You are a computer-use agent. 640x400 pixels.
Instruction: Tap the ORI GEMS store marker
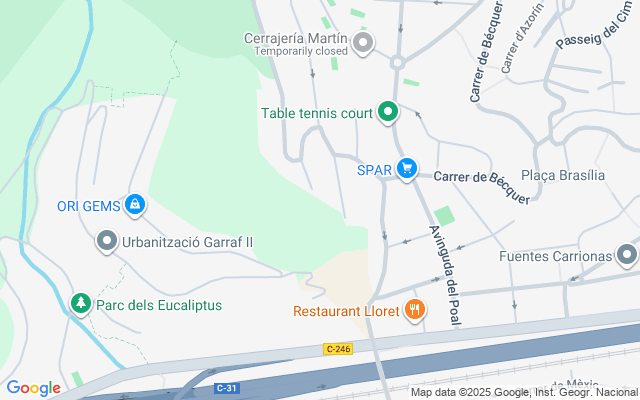click(136, 206)
